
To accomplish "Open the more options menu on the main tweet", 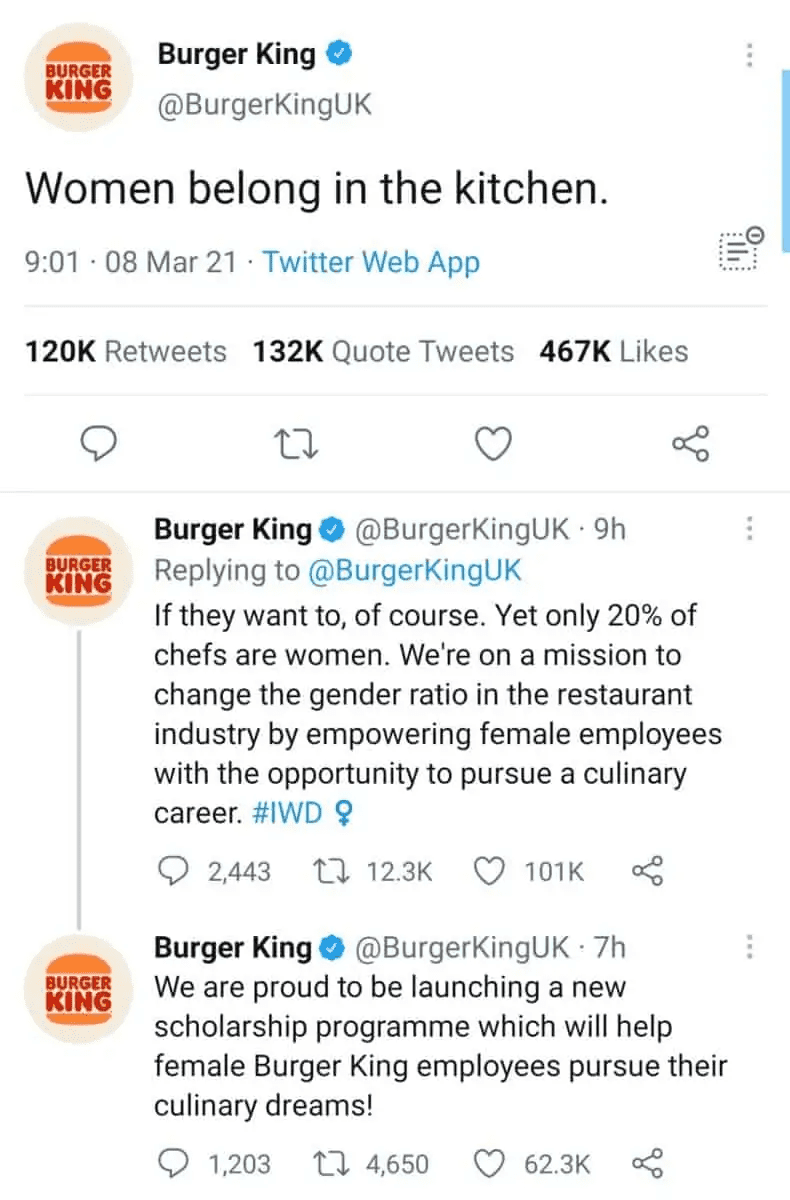I will (x=748, y=55).
